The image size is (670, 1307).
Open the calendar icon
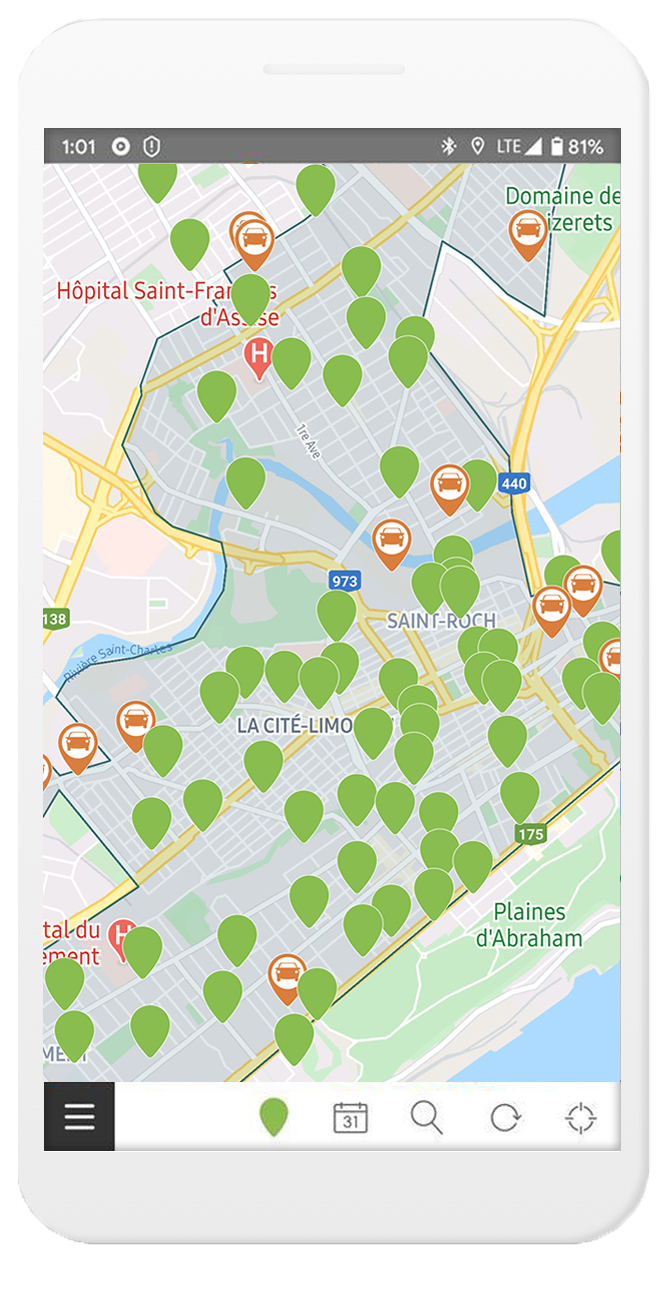(350, 1117)
